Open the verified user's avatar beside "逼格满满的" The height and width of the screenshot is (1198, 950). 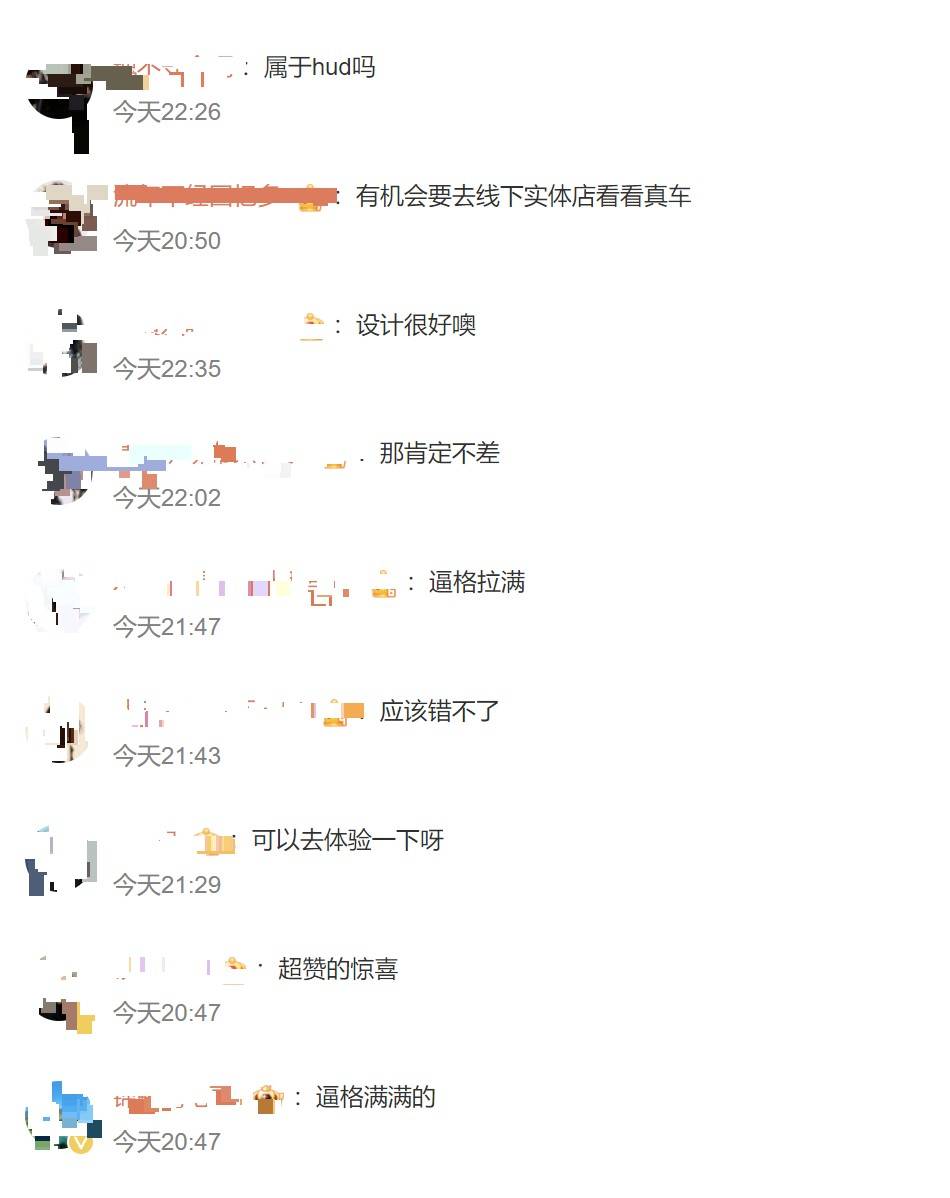61,1115
